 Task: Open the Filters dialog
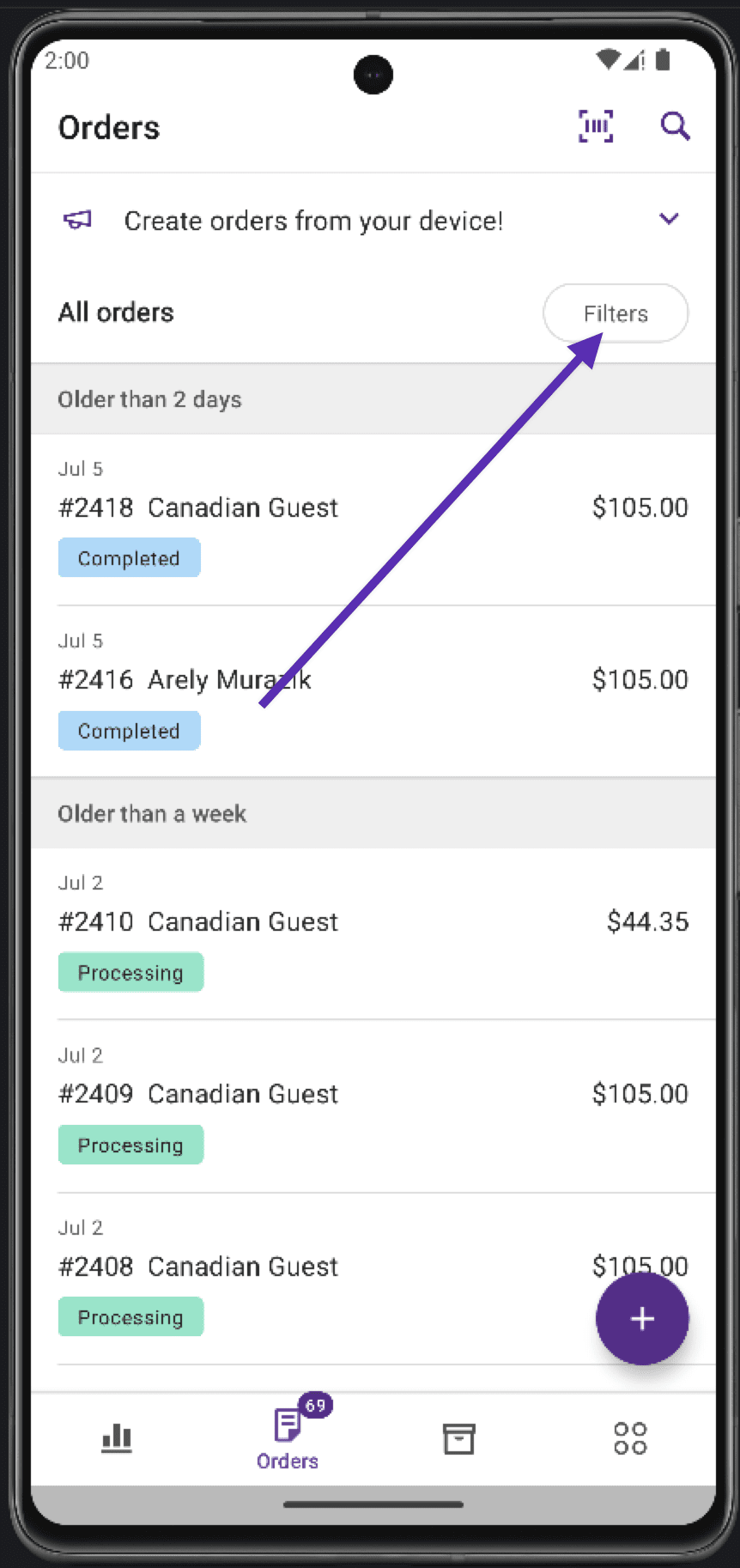click(615, 313)
